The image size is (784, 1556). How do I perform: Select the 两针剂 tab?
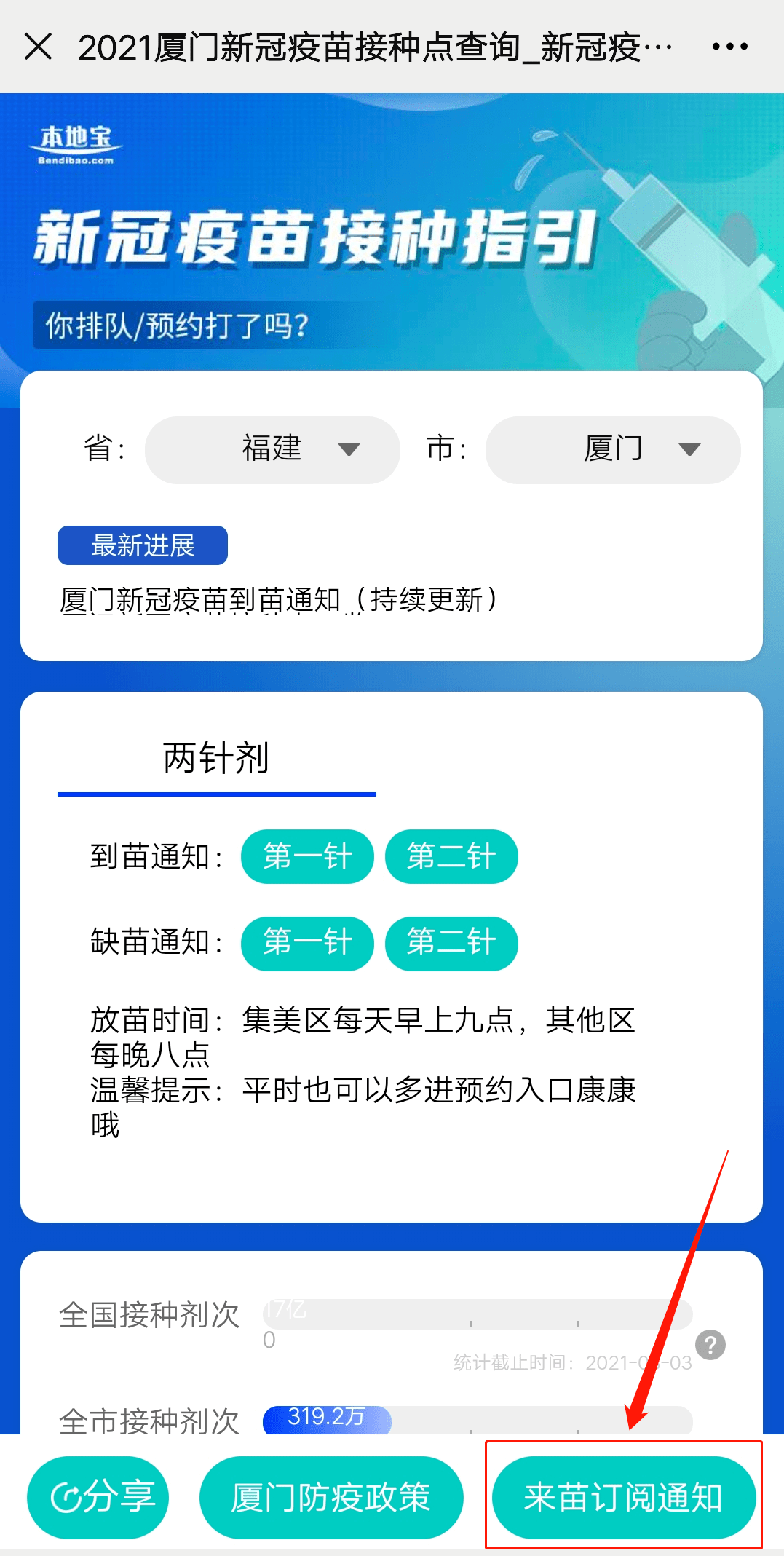216,759
